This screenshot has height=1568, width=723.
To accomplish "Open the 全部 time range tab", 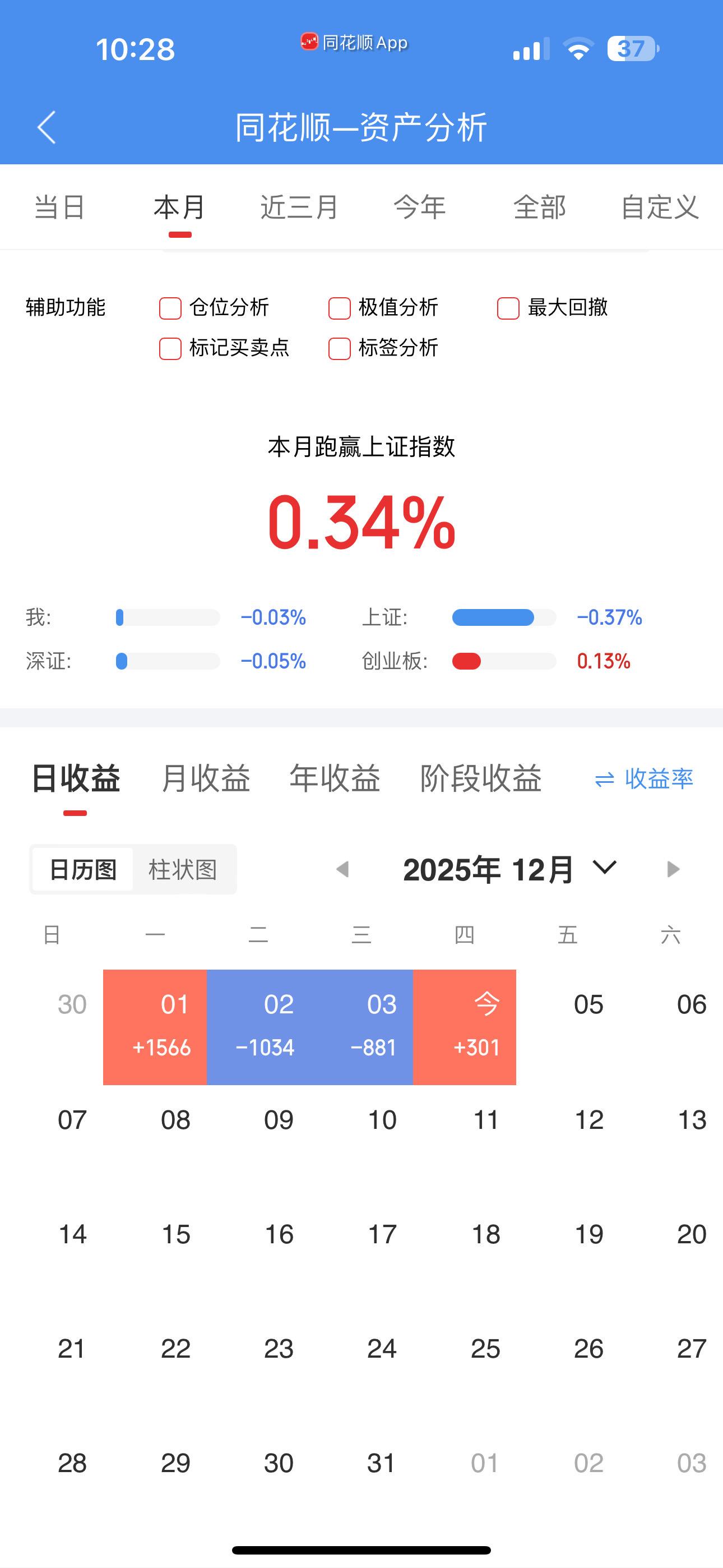I will pos(540,207).
